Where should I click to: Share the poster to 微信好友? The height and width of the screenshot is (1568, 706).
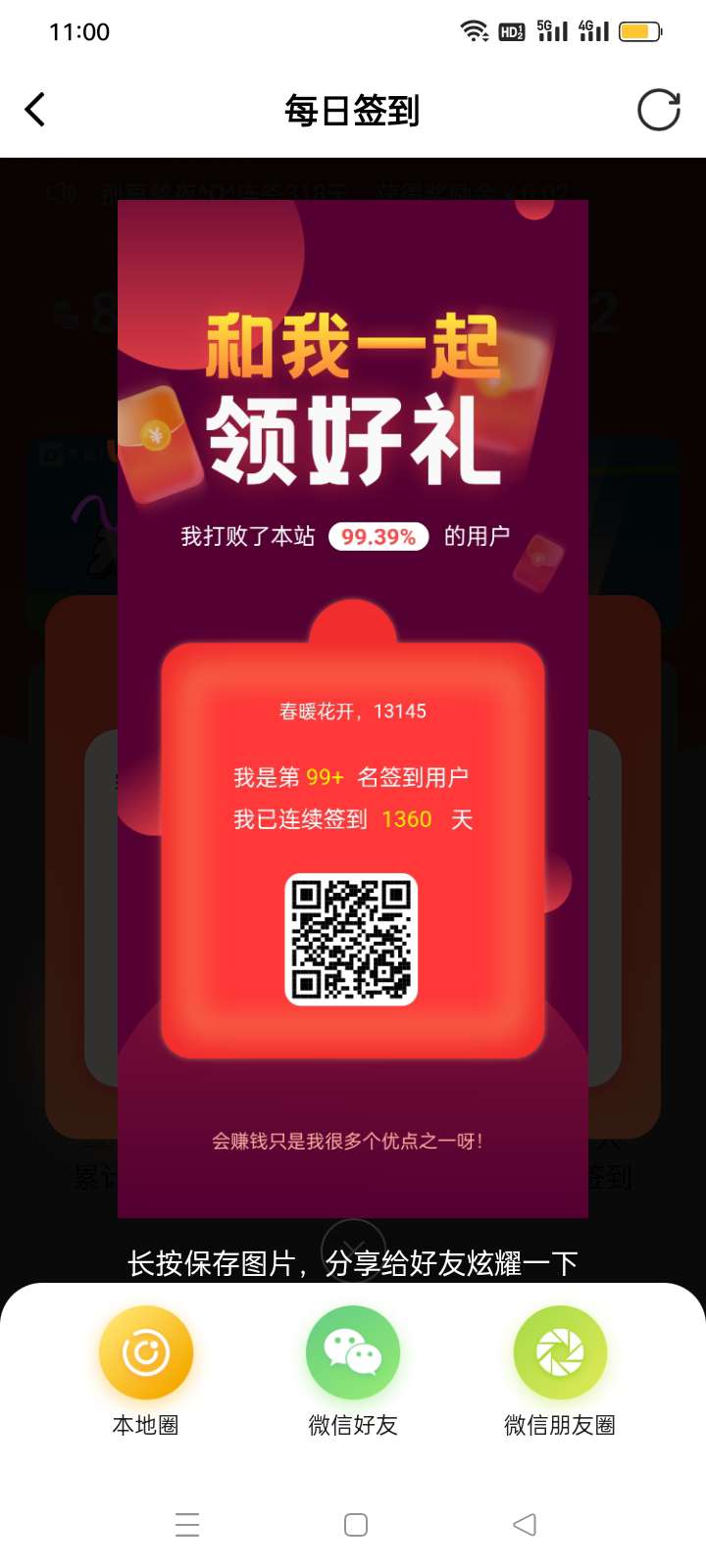pyautogui.click(x=353, y=1353)
